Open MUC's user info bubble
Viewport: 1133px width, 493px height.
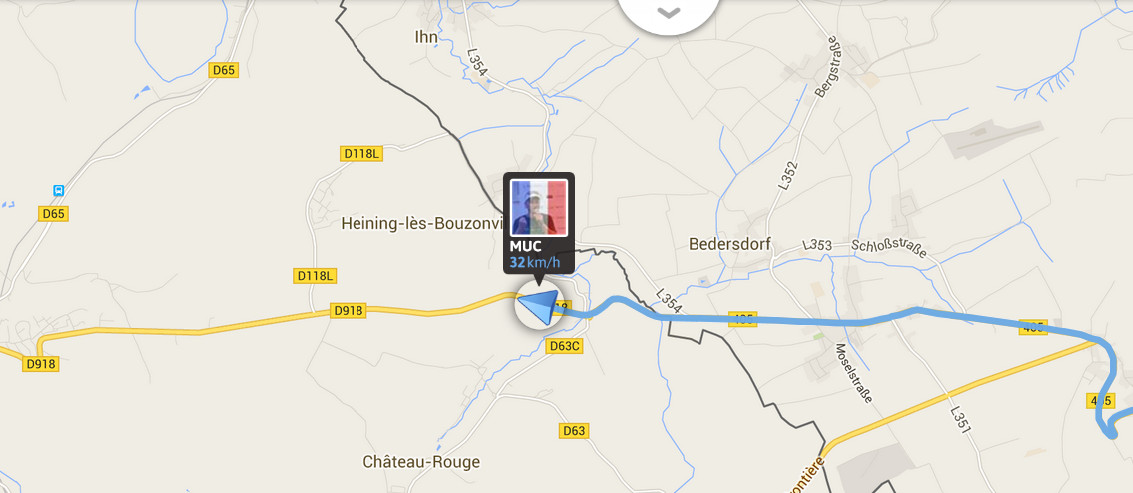[x=539, y=225]
